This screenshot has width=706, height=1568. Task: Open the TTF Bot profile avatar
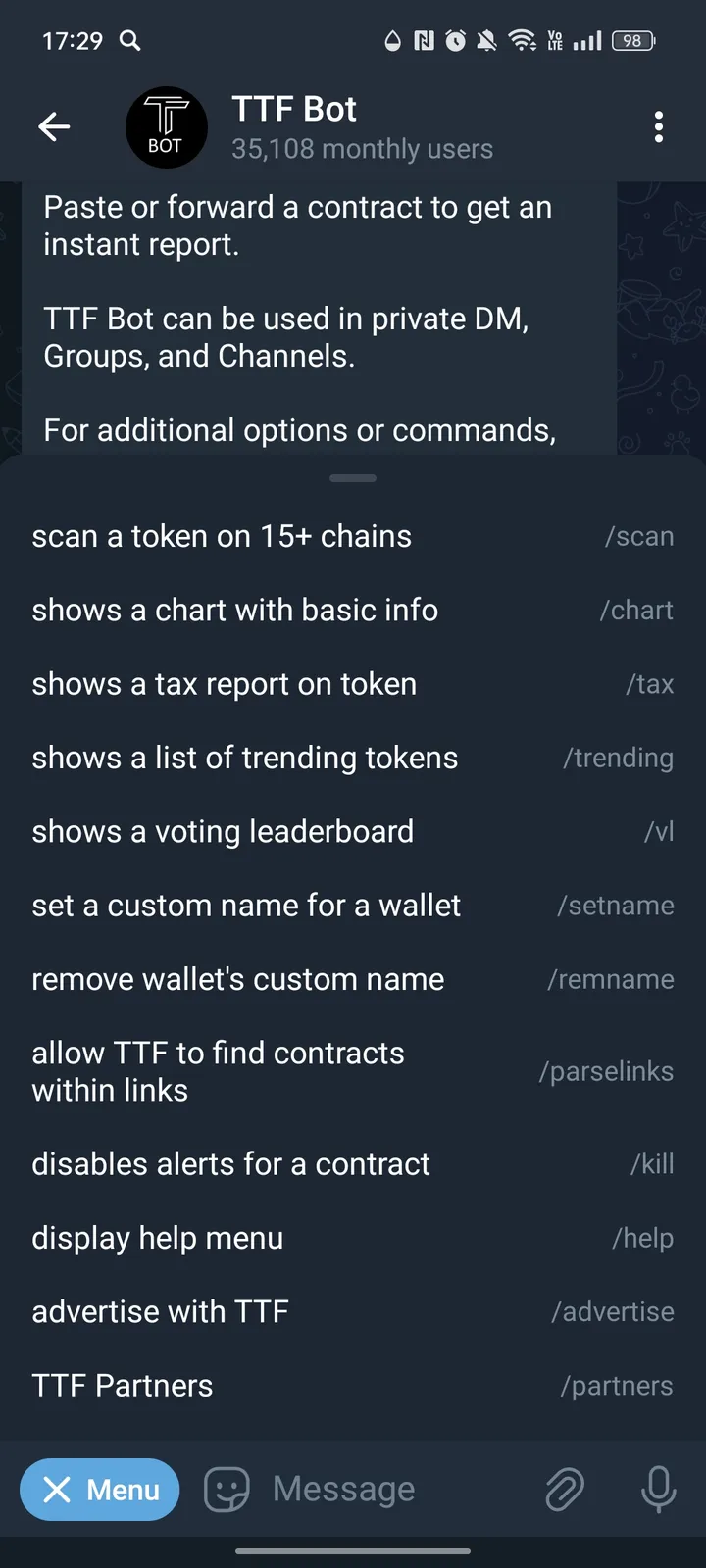coord(166,126)
